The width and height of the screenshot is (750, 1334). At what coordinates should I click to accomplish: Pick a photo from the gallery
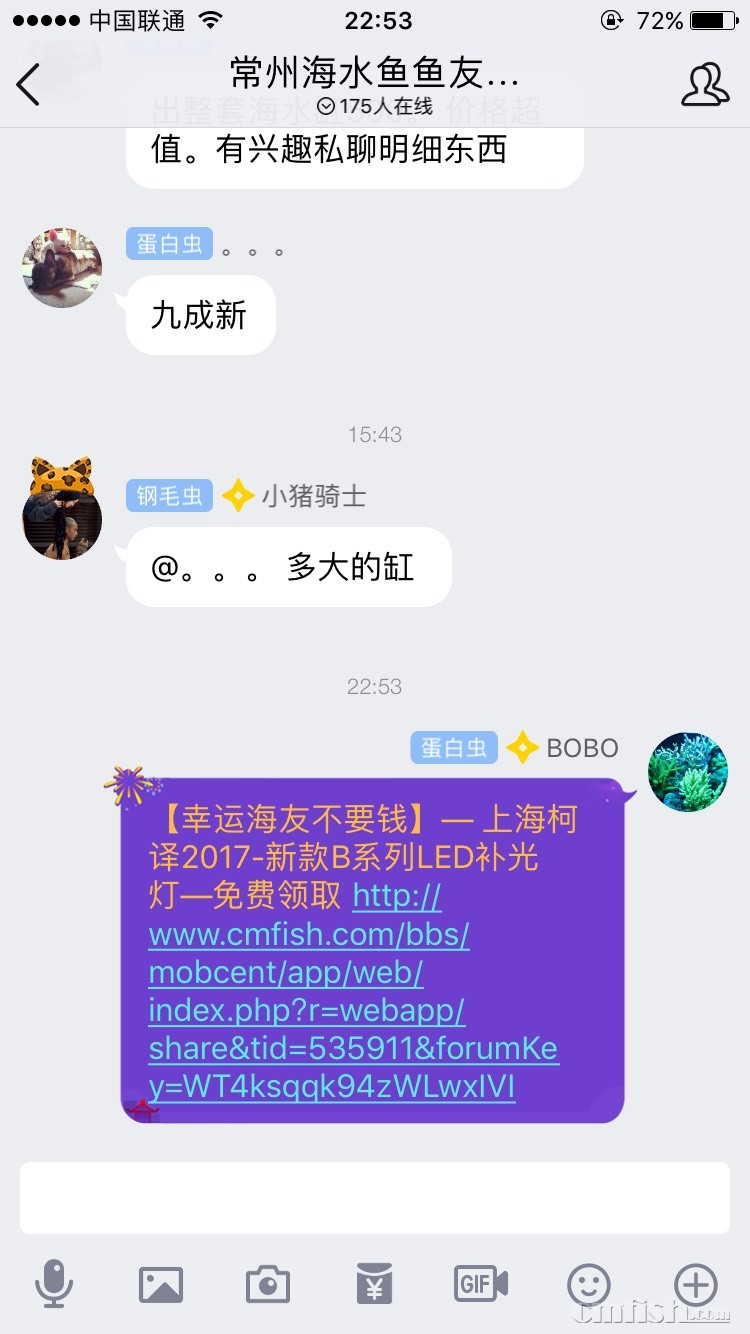(161, 1284)
